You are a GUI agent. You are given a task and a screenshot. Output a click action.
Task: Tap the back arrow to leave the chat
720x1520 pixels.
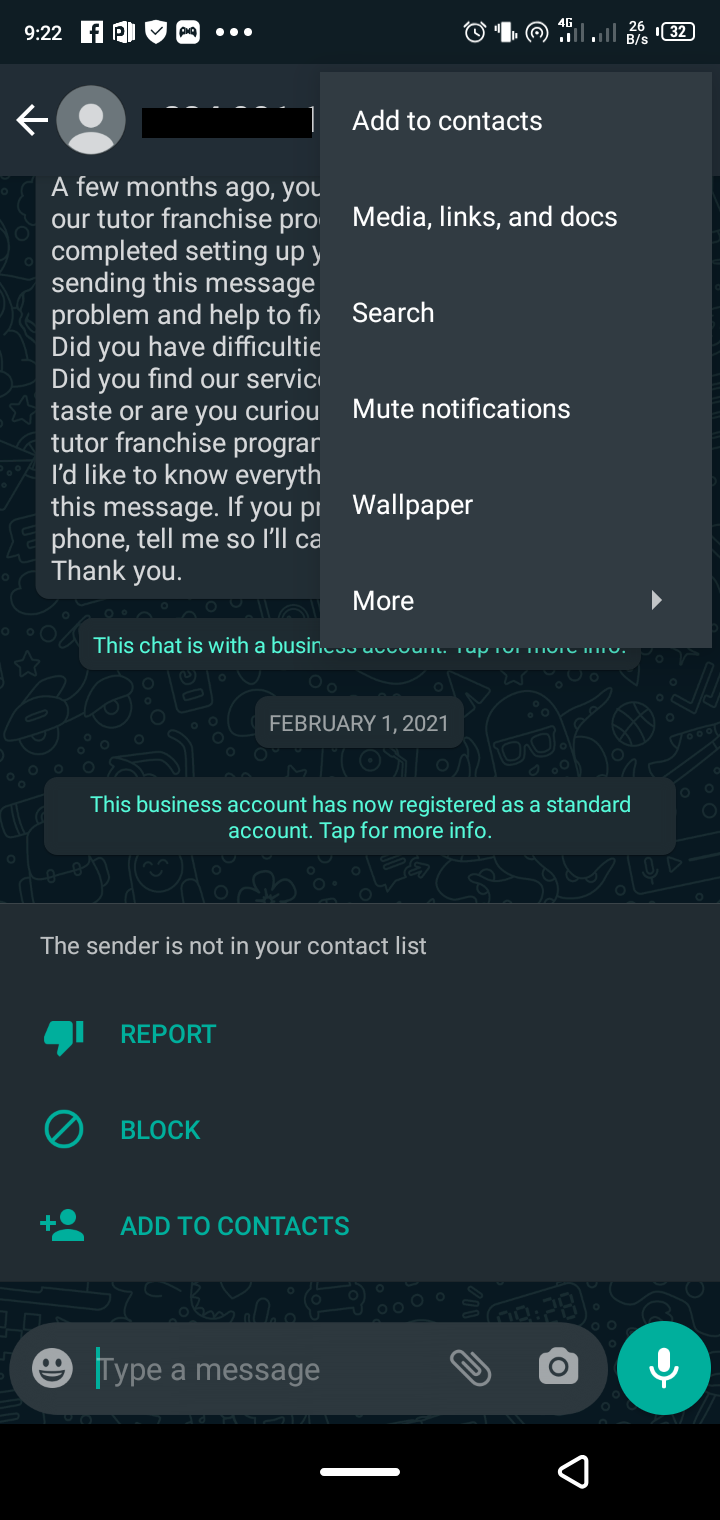pyautogui.click(x=31, y=119)
